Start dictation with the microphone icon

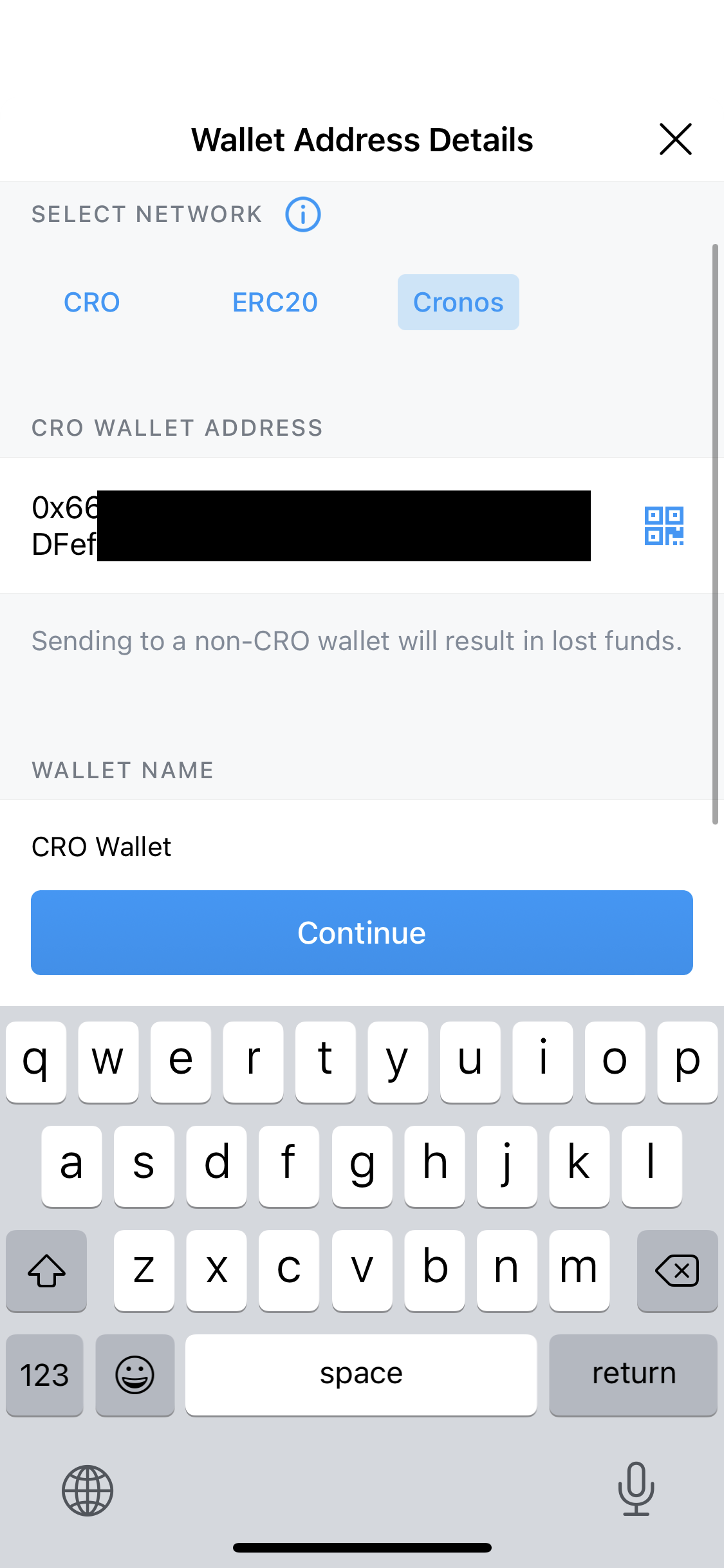click(x=636, y=1489)
